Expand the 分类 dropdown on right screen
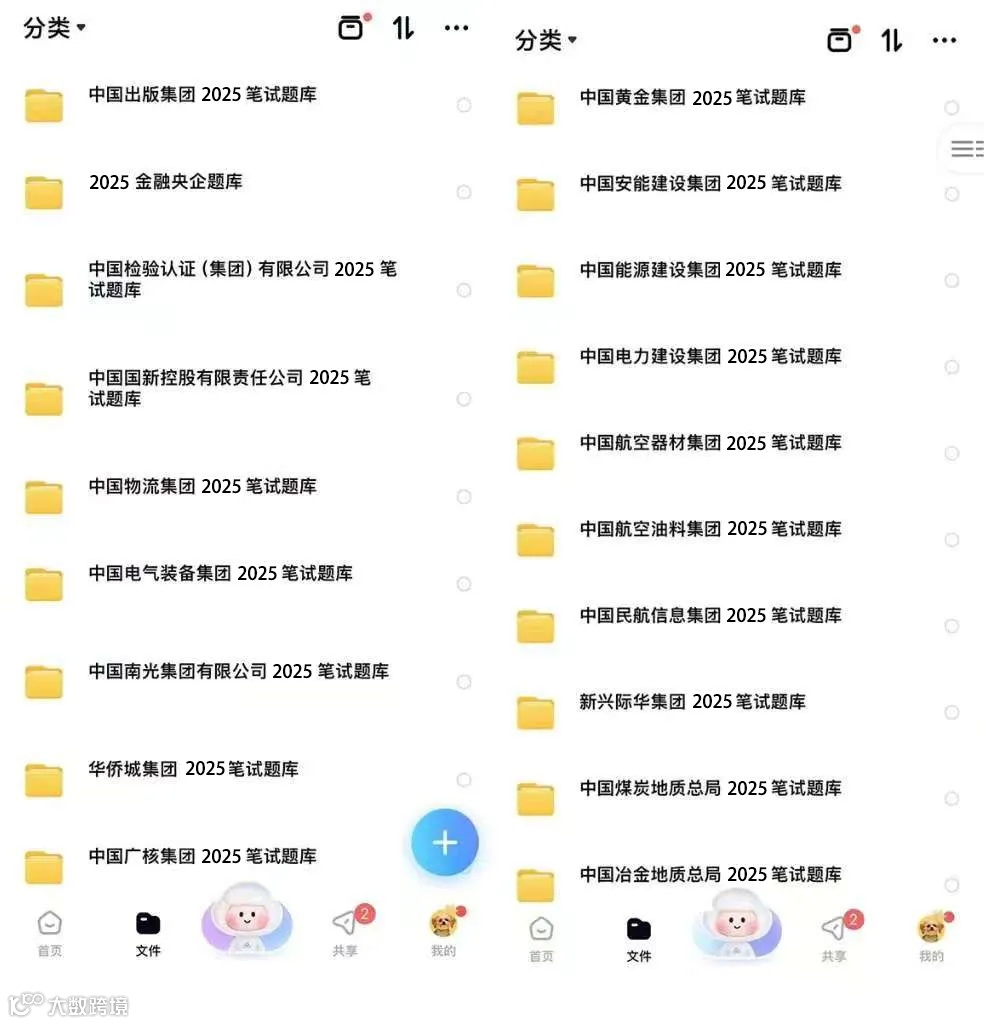984x1024 pixels. point(546,40)
